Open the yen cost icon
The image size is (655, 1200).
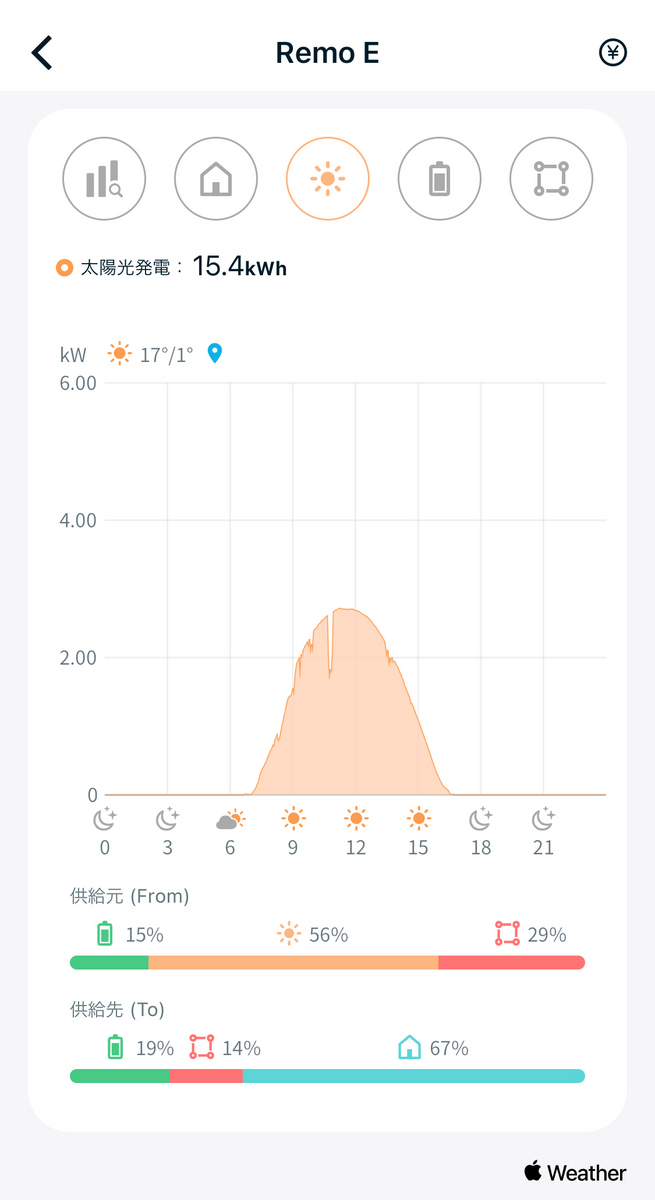click(x=613, y=53)
